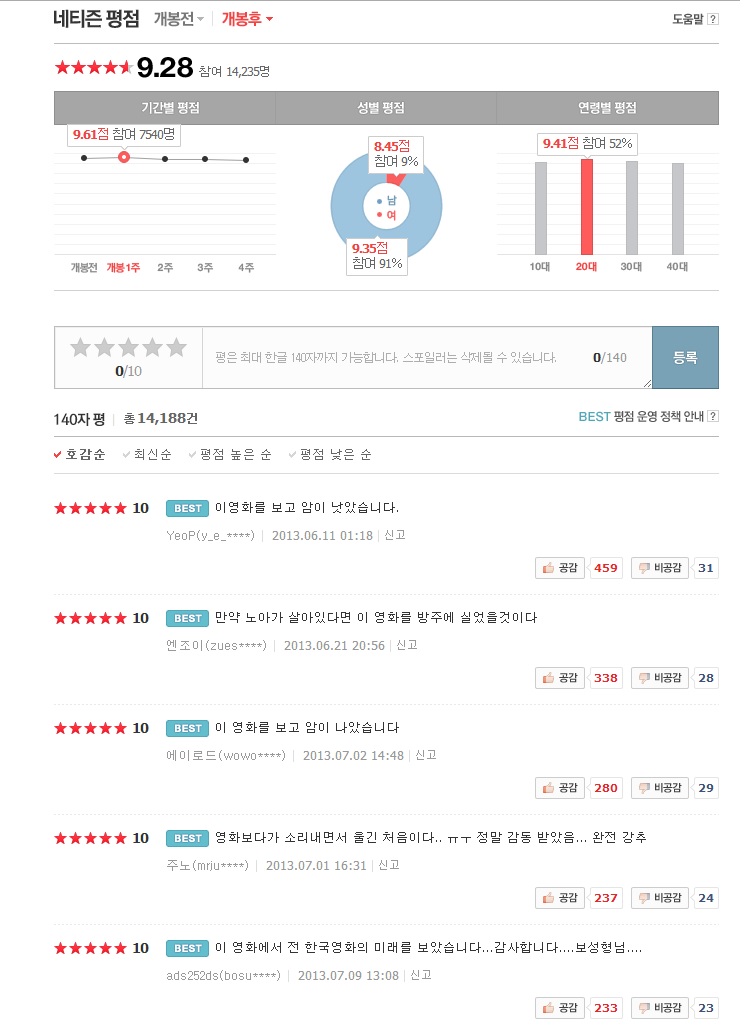Tap 비공감 on 에이로드's review
745x1035 pixels.
click(x=660, y=788)
